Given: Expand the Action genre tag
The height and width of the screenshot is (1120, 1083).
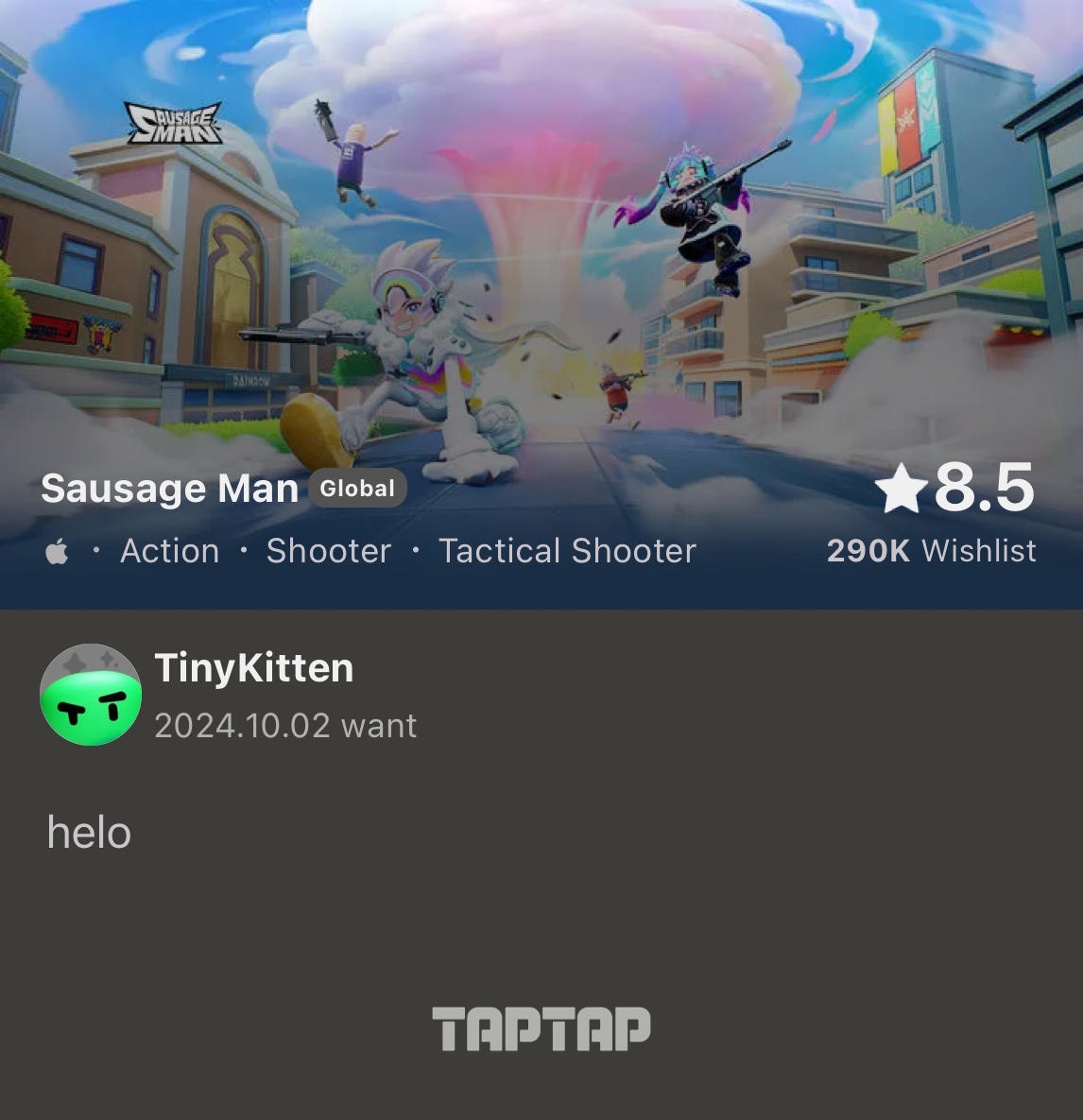Looking at the screenshot, I should pos(169,551).
